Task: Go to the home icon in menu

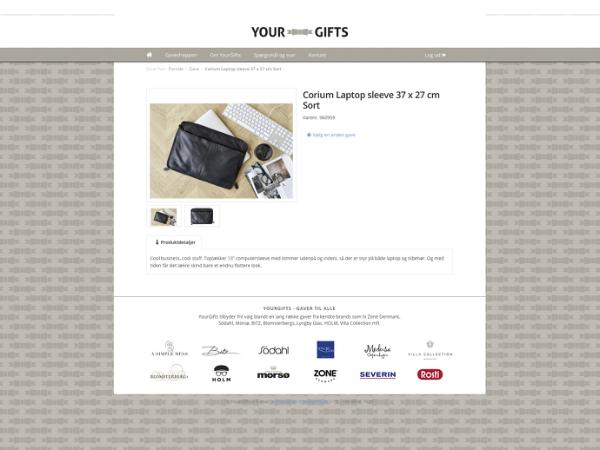Action: coord(149,55)
